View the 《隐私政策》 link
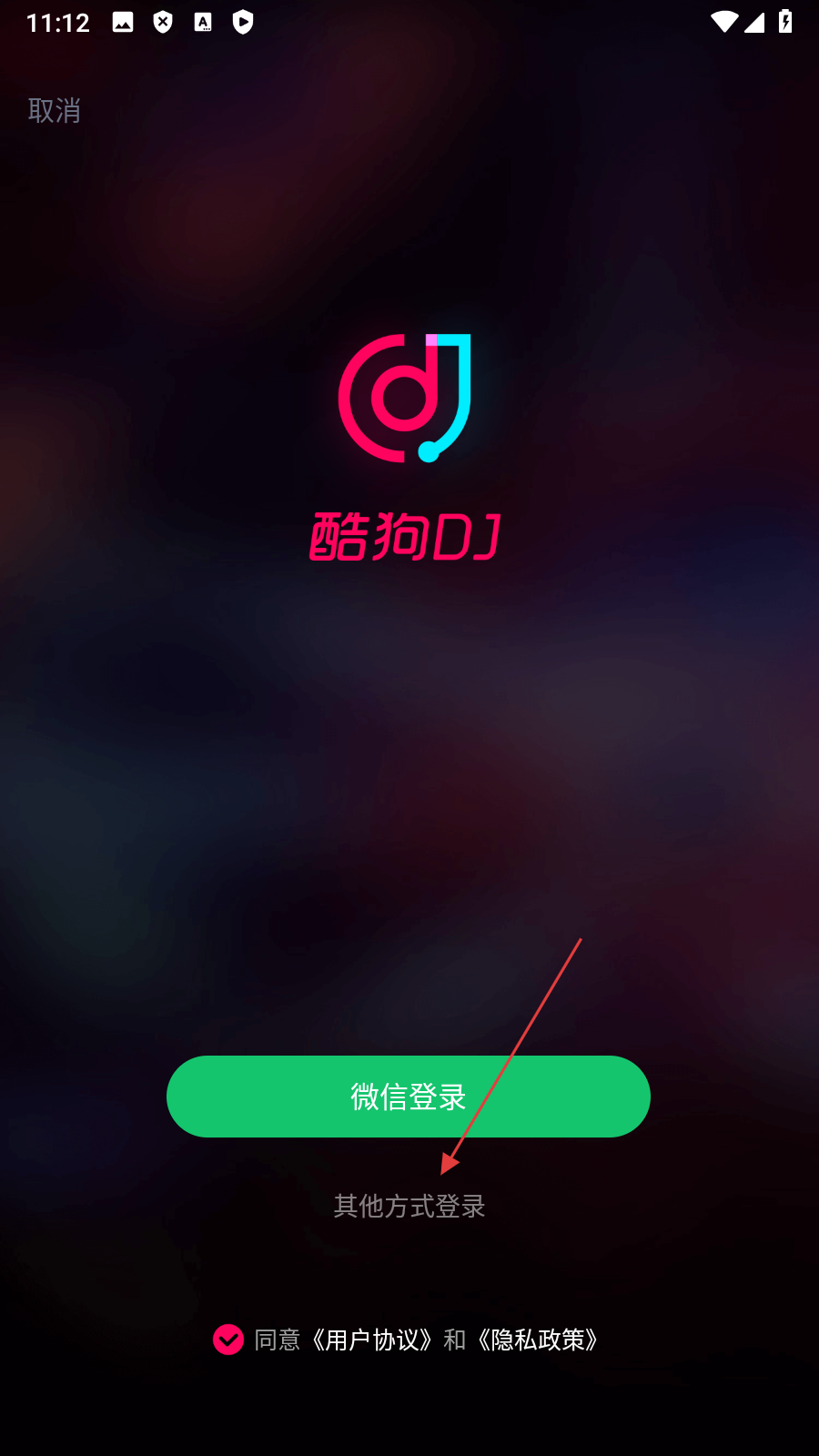The image size is (819, 1456). tap(539, 1340)
